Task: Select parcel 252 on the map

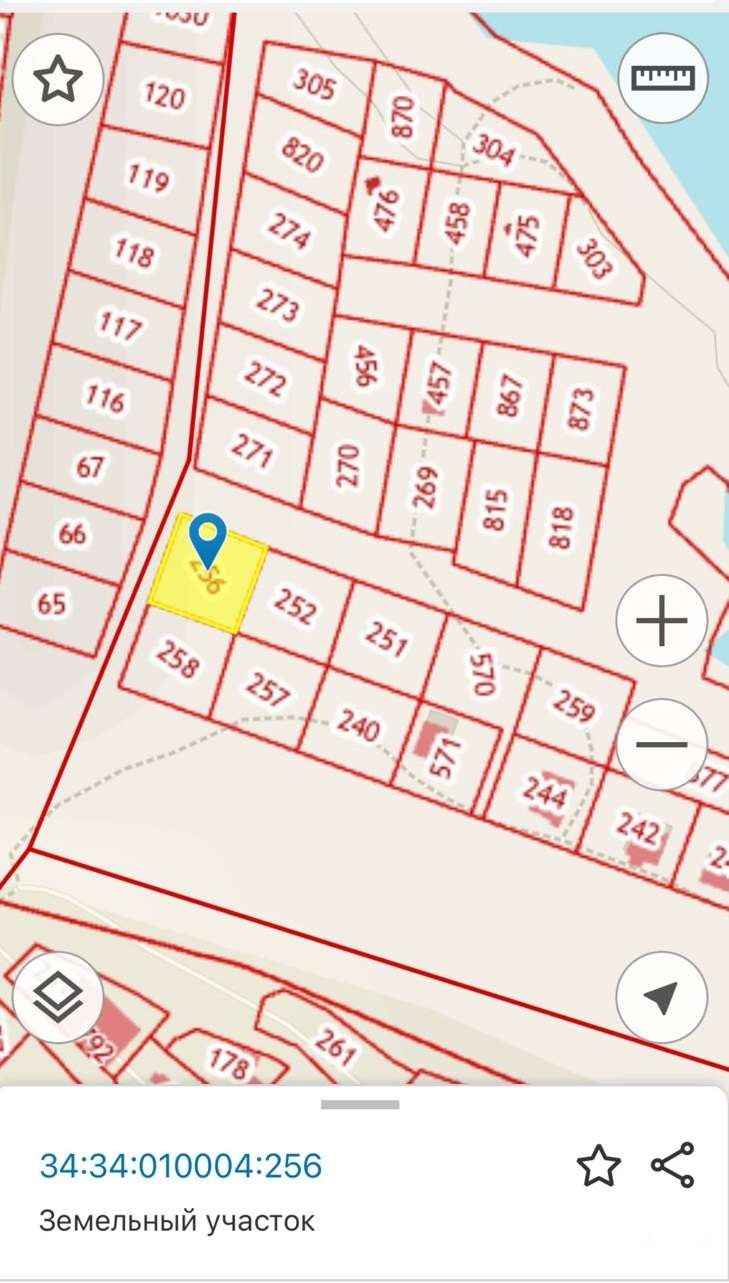Action: [295, 606]
